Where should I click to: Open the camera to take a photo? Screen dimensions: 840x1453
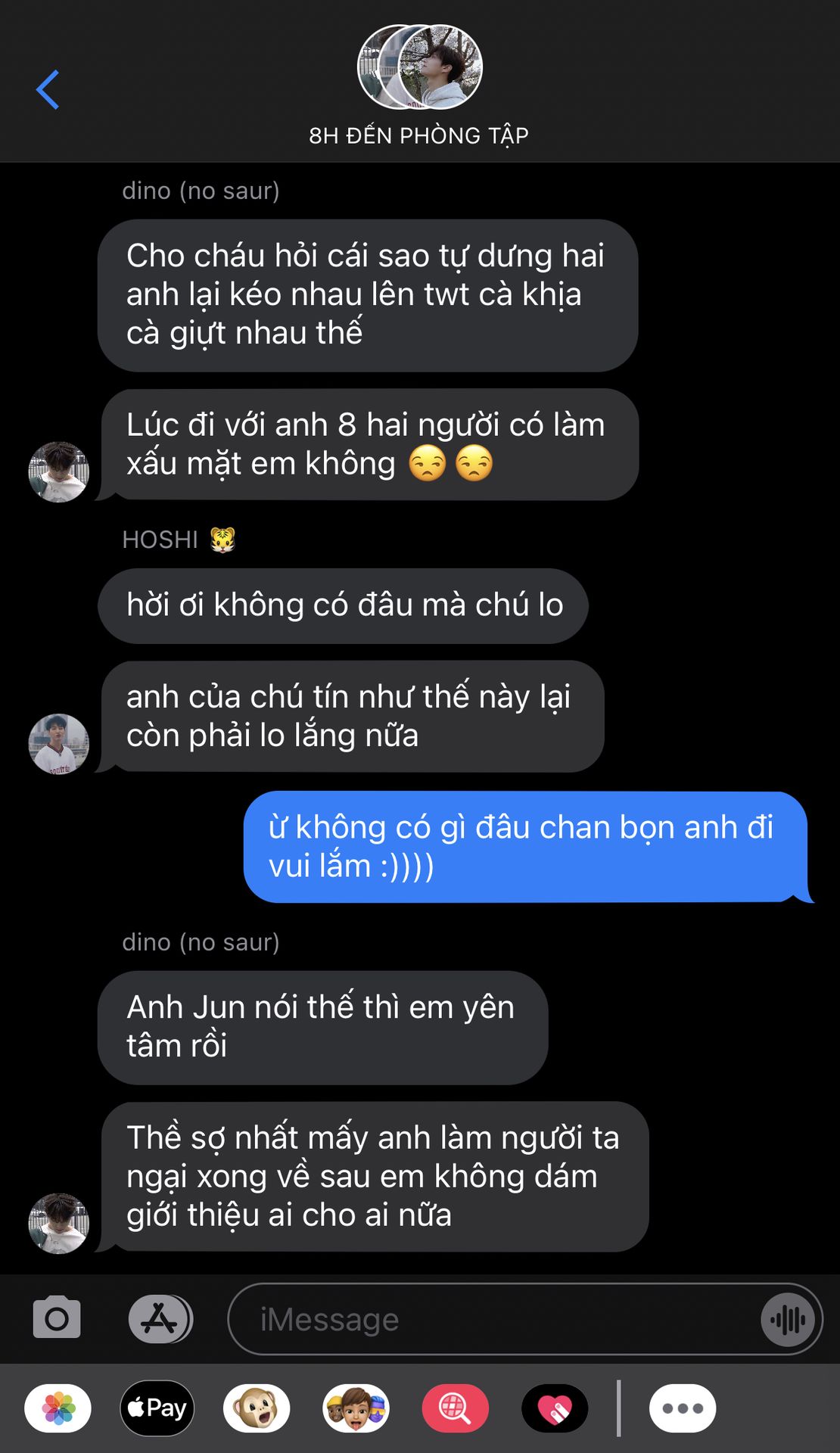(x=57, y=1318)
